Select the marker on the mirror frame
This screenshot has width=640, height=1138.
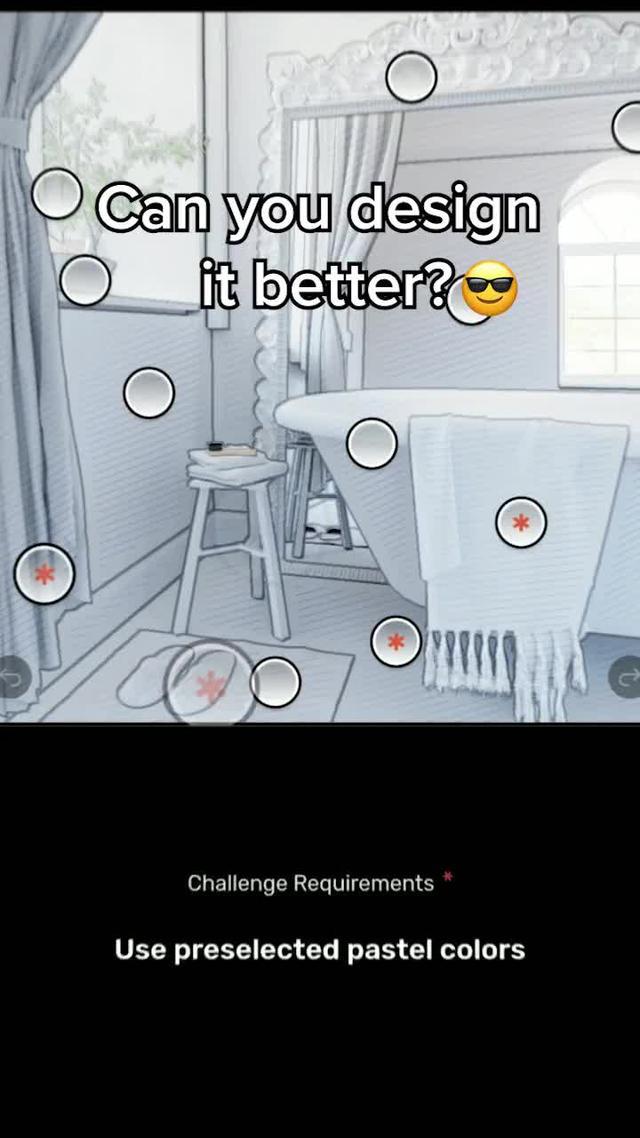(411, 77)
